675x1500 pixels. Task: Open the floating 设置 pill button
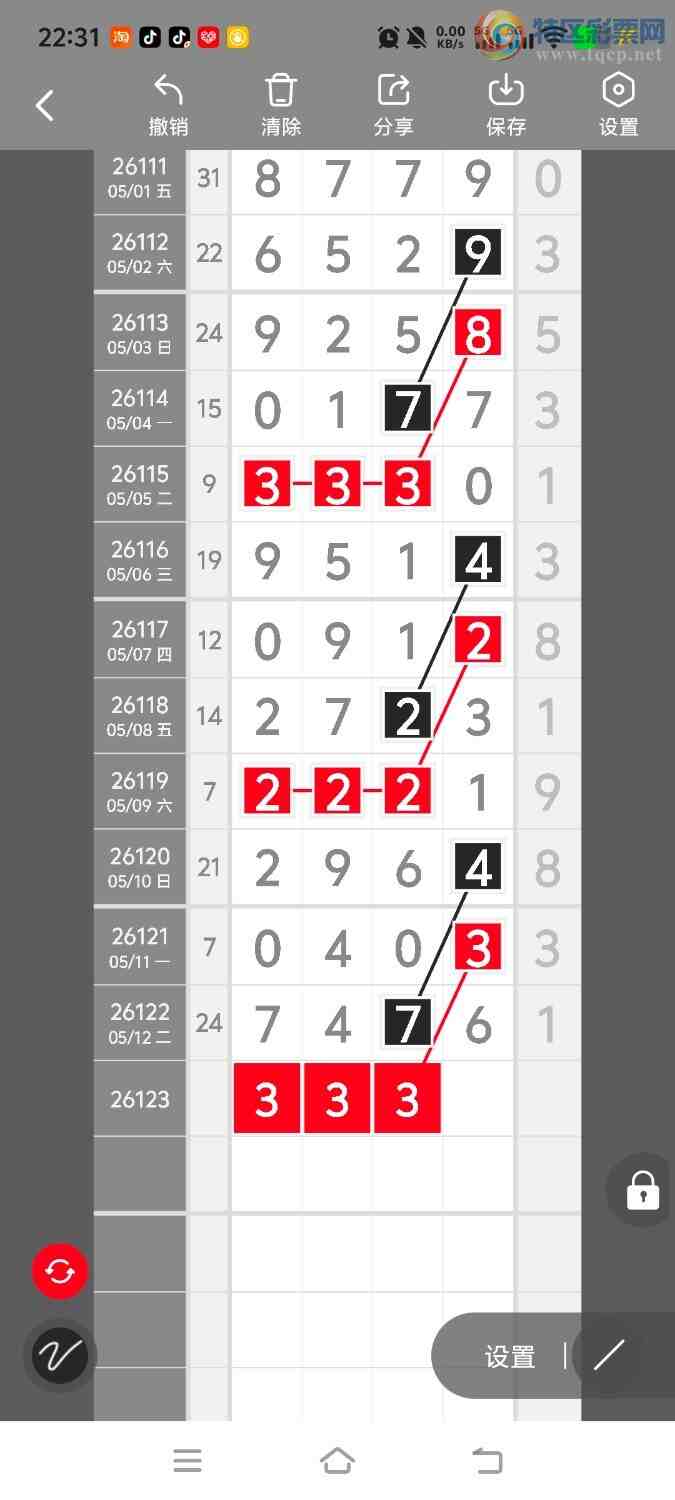click(510, 1357)
